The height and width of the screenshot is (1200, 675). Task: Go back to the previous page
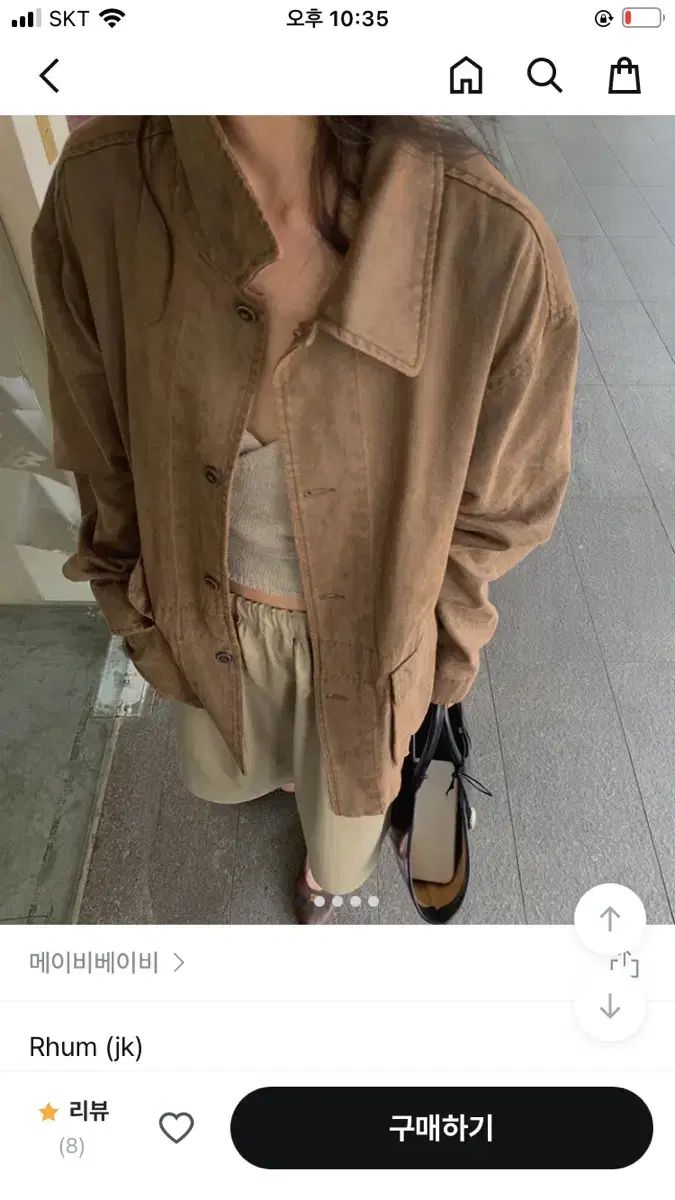pyautogui.click(x=49, y=76)
